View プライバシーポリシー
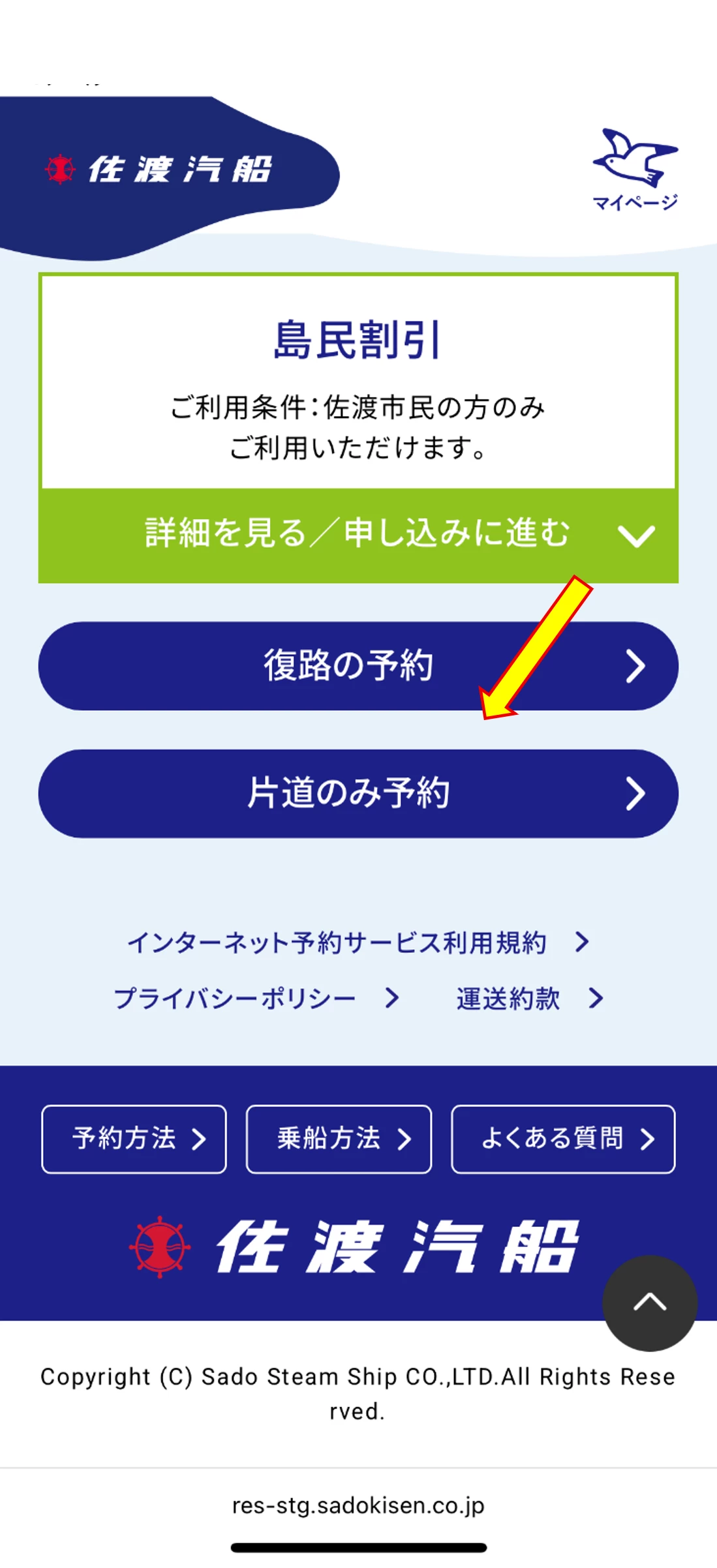Screen dimensions: 717x1568 256,999
